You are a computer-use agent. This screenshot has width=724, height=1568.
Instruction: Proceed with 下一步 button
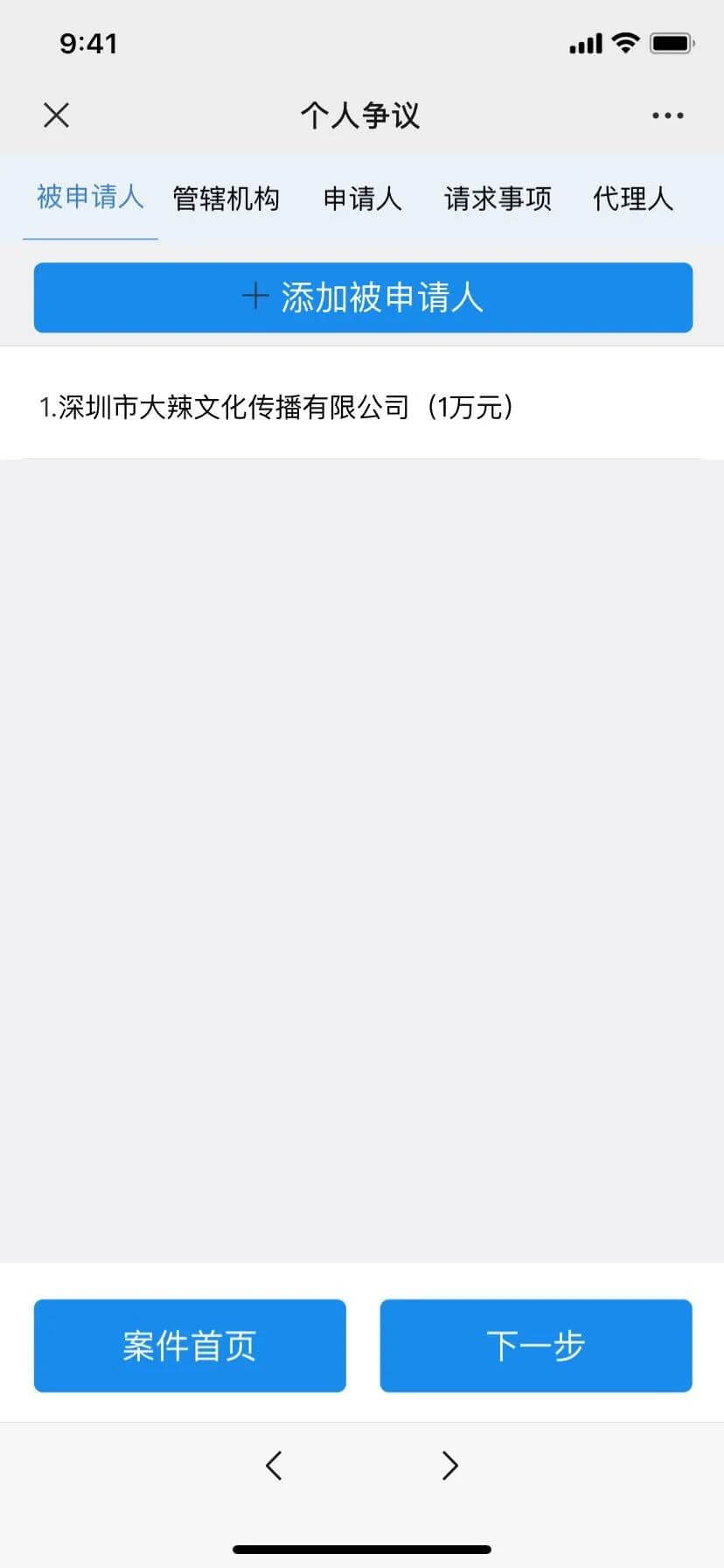pos(535,1346)
